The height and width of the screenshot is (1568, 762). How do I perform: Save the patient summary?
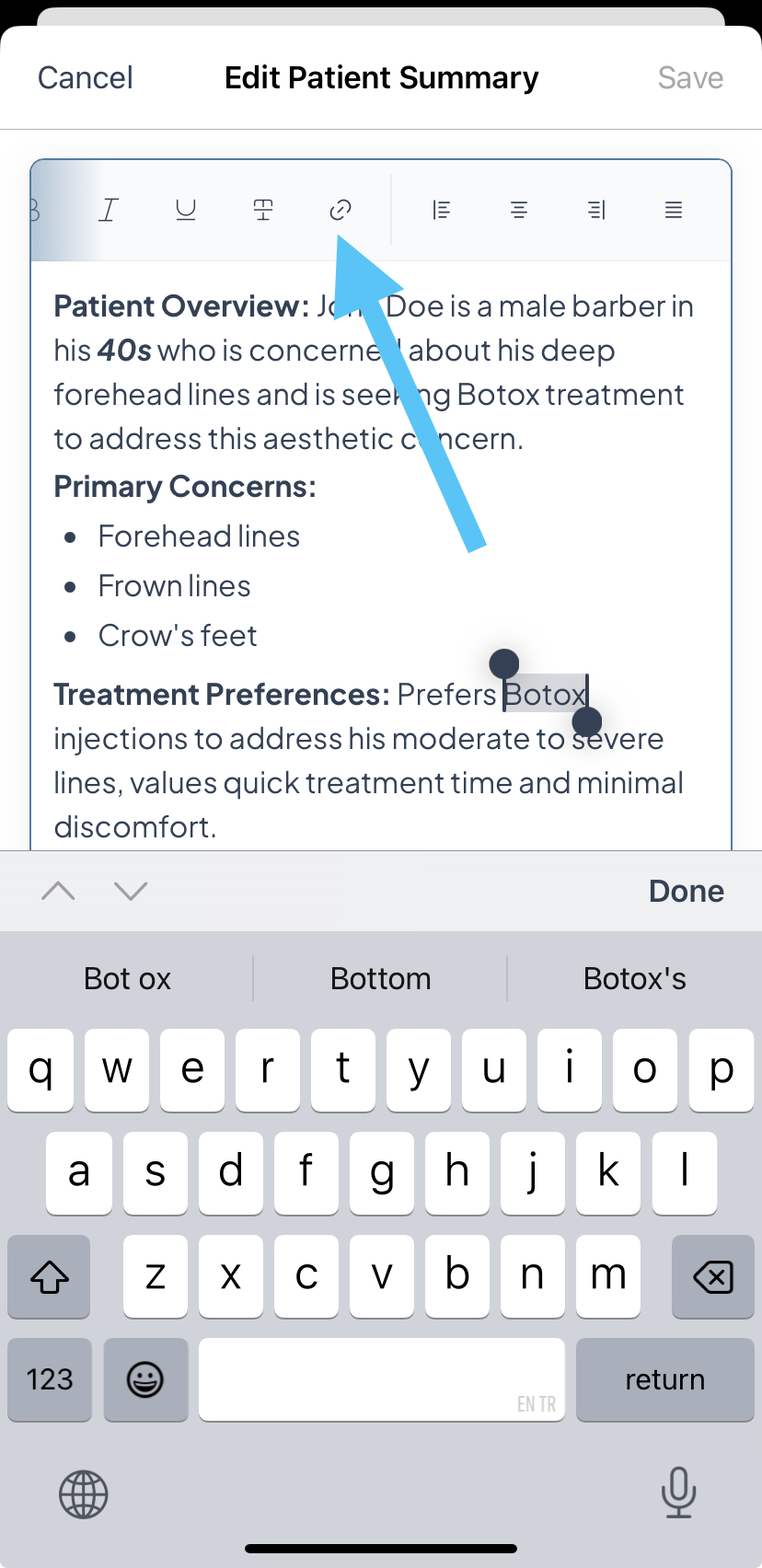pos(690,78)
